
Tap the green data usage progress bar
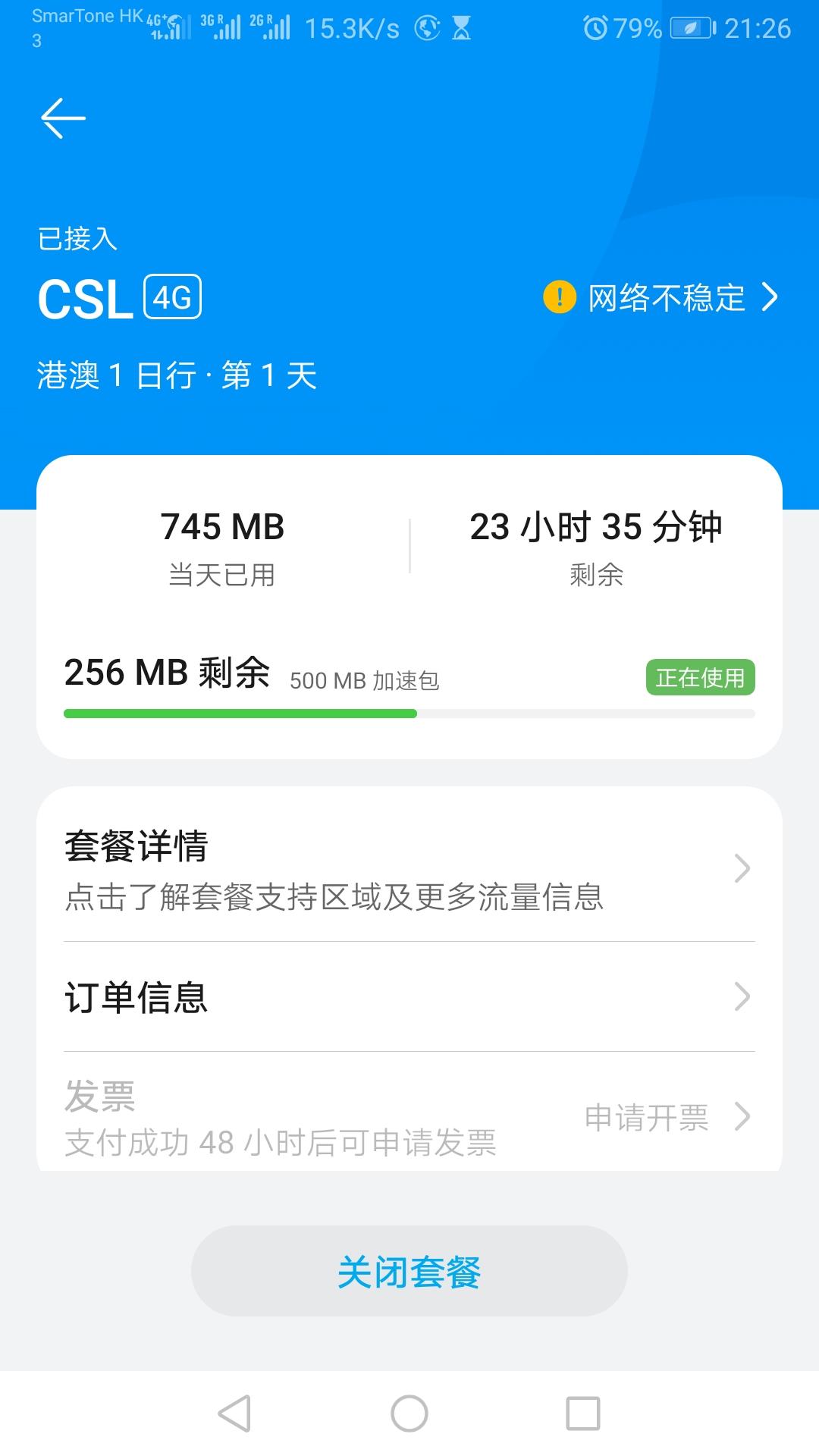click(241, 713)
